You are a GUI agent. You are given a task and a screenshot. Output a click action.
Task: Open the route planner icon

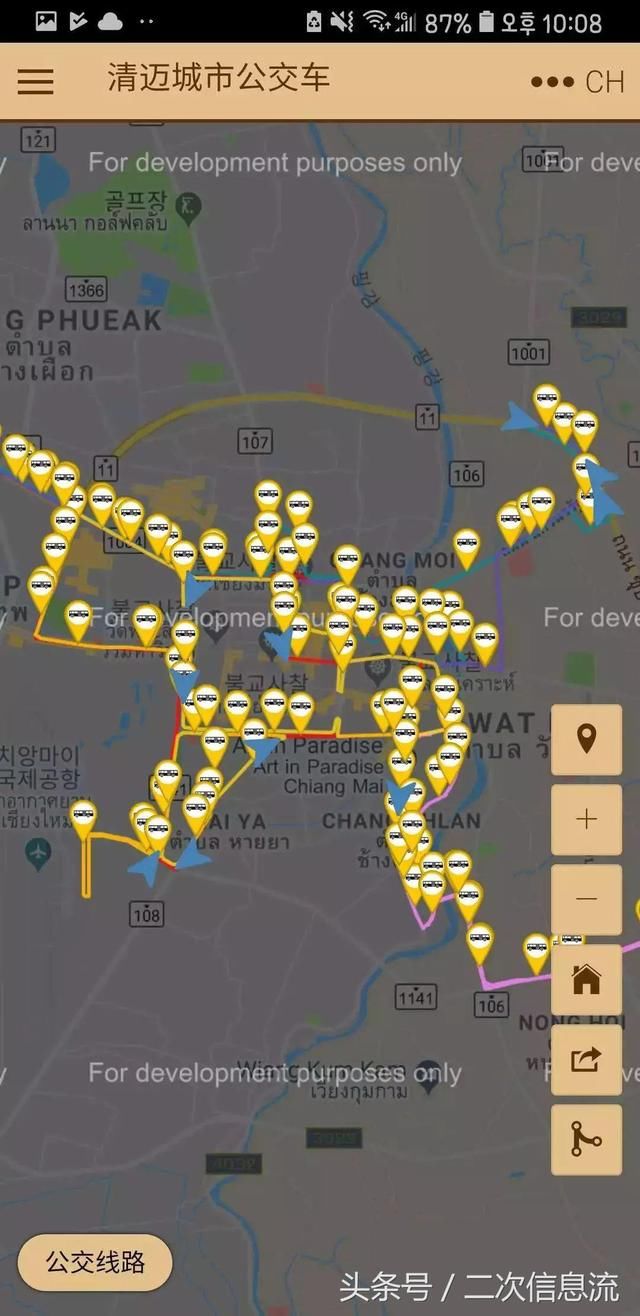586,1139
